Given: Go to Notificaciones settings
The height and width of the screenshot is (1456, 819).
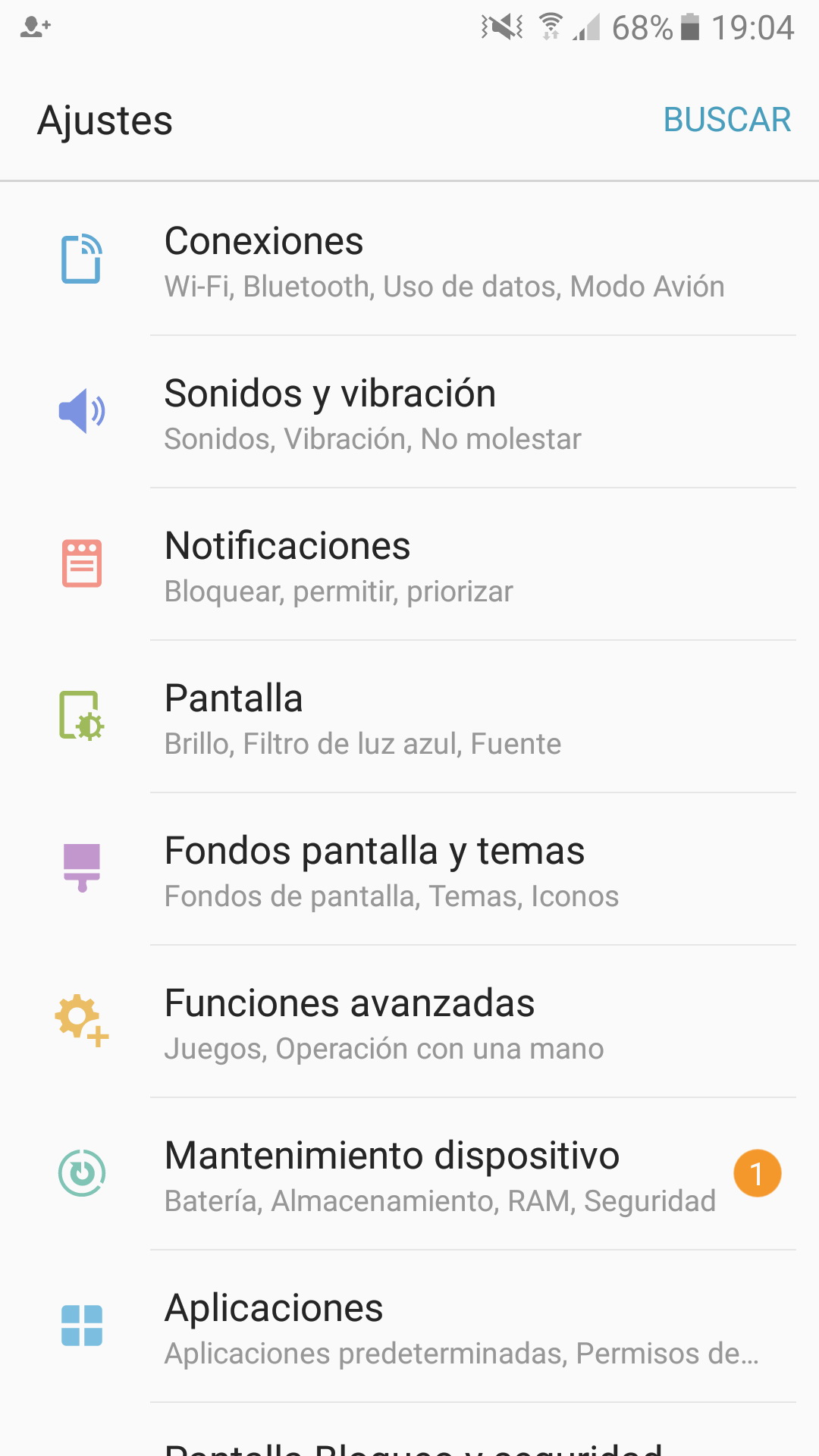Looking at the screenshot, I should 409,564.
